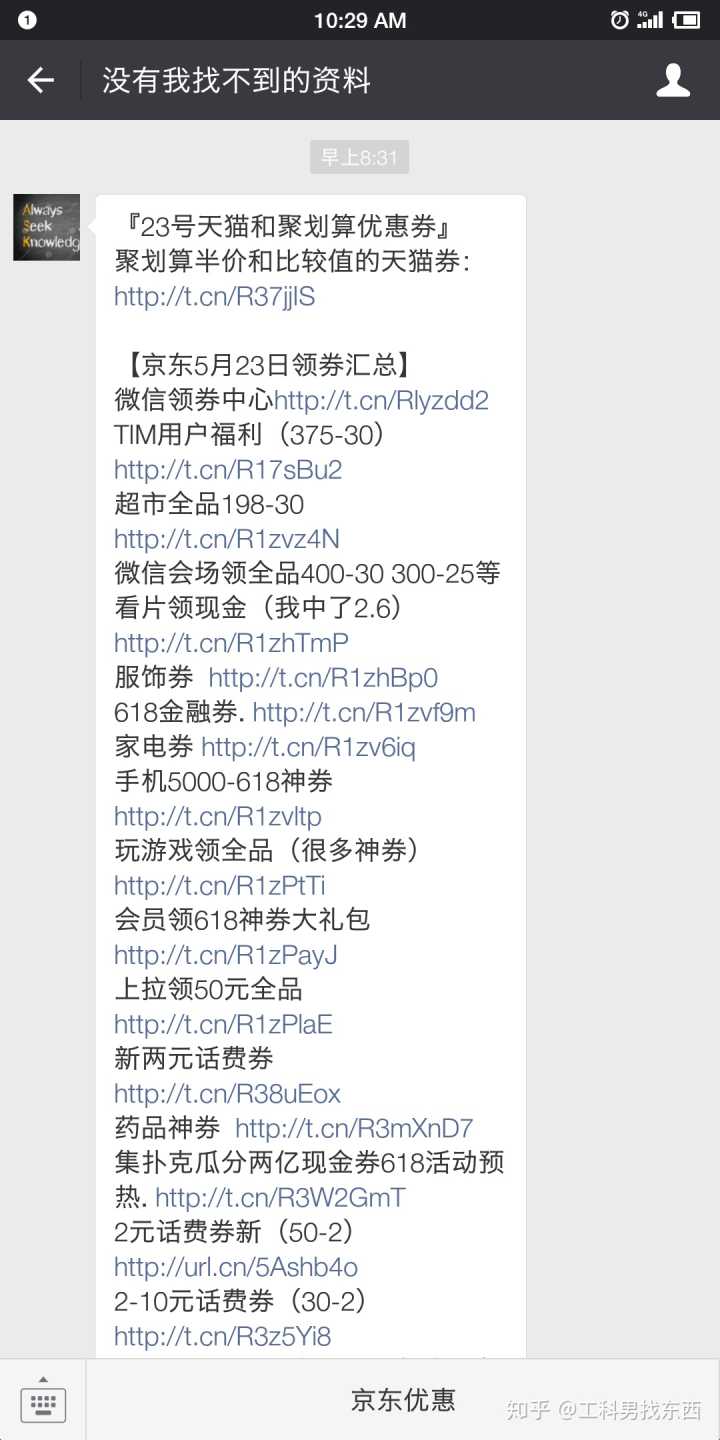Viewport: 720px width, 1440px height.
Task: Open 微信领券中心 link t.cn/Rlyzdd2
Action: tap(381, 401)
